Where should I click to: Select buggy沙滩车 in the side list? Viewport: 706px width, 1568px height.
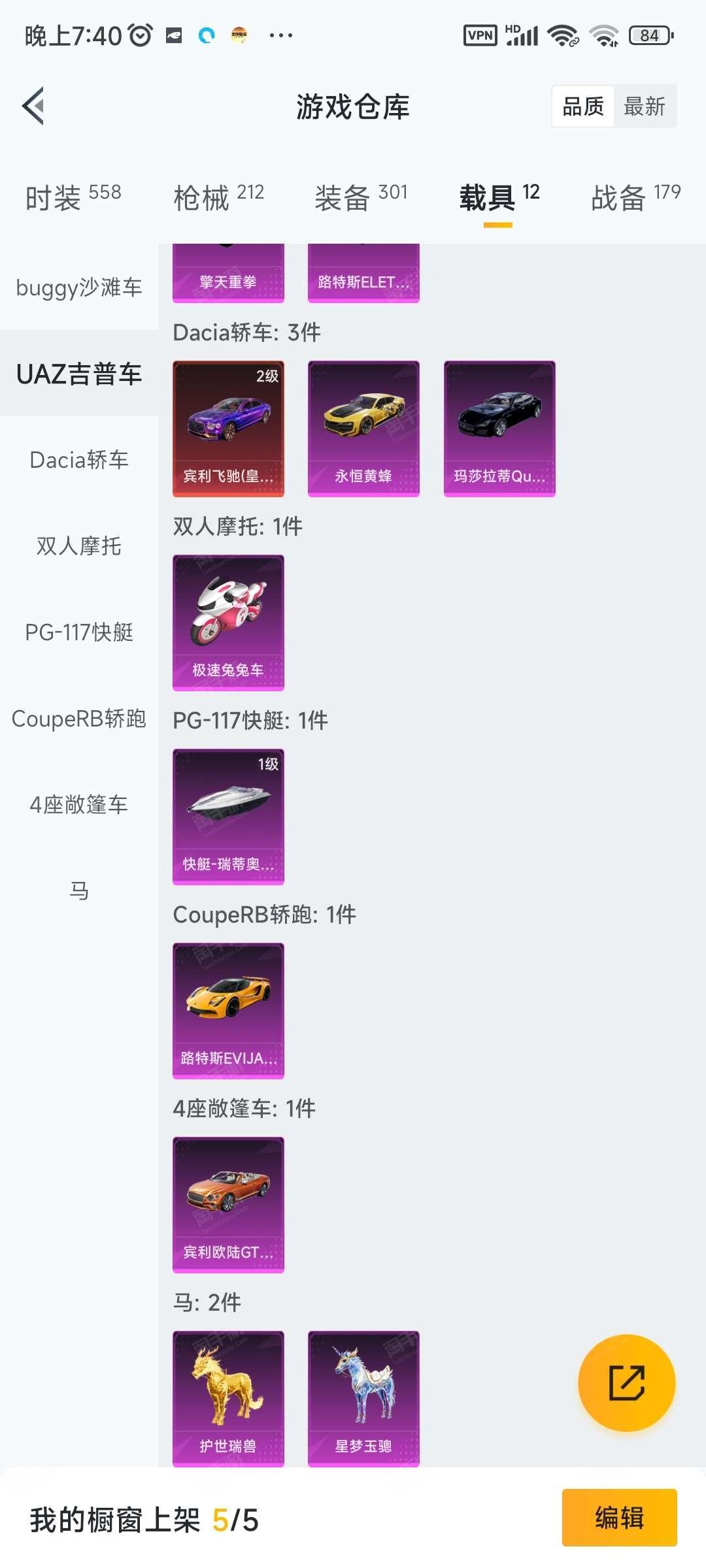pos(79,287)
